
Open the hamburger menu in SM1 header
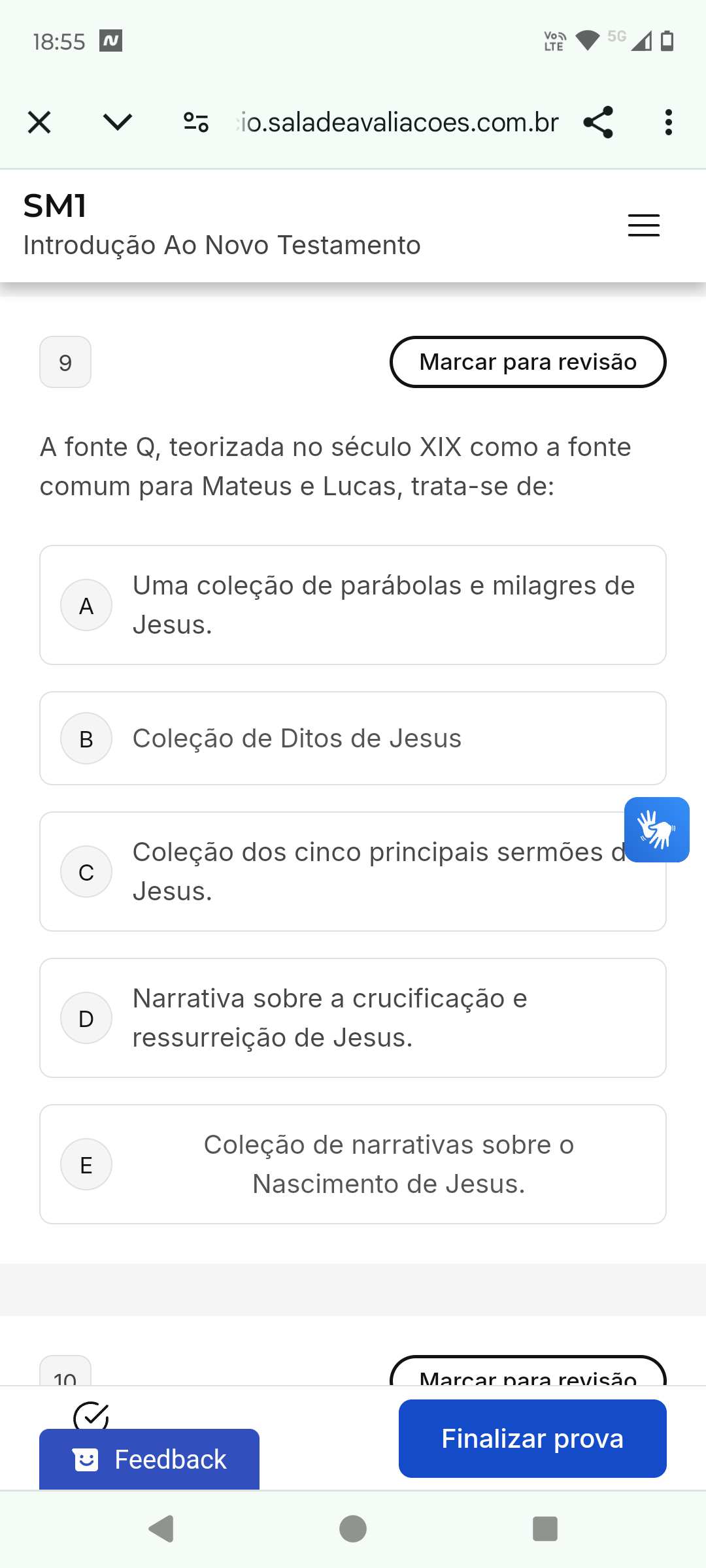coord(643,225)
